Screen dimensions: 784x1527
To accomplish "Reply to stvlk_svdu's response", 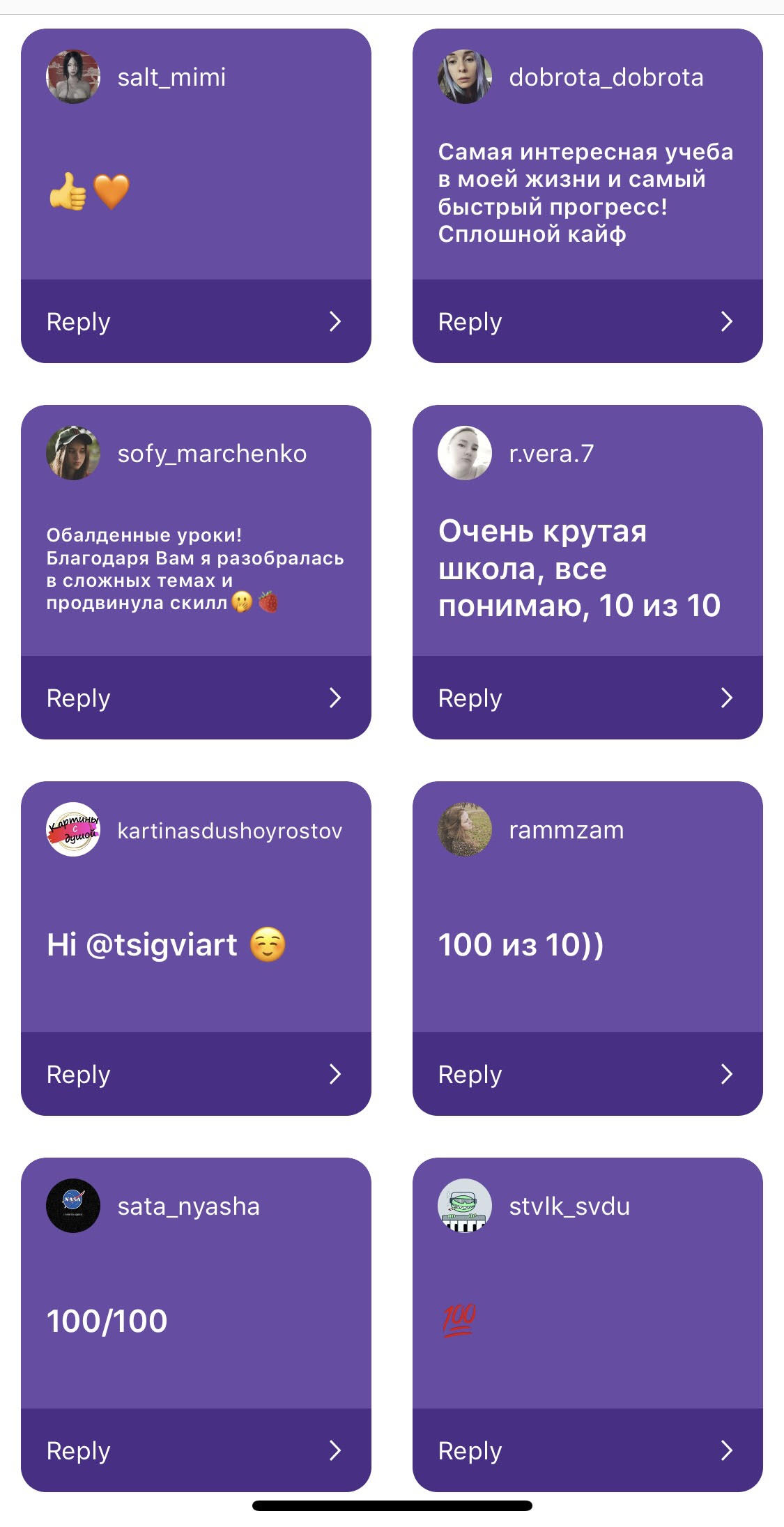I will click(x=587, y=1450).
